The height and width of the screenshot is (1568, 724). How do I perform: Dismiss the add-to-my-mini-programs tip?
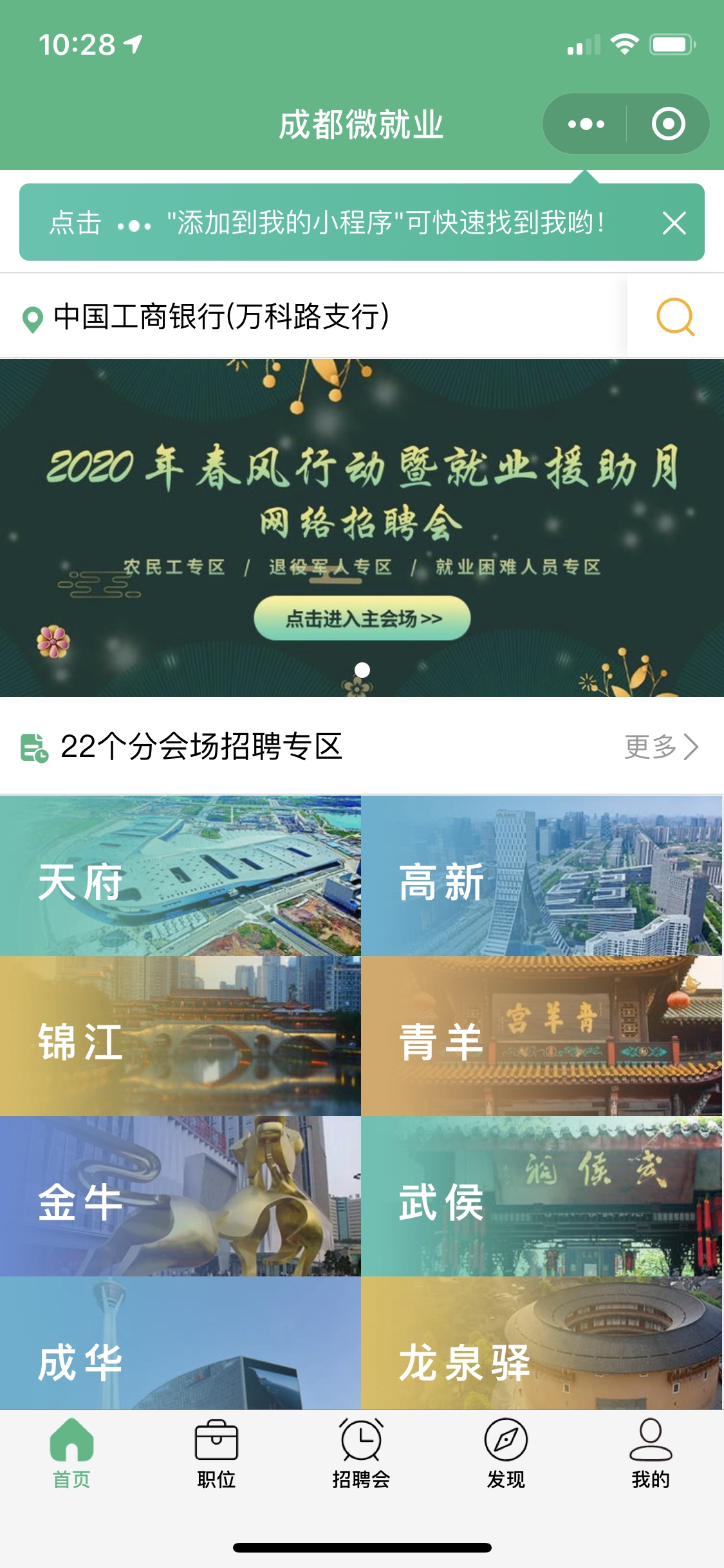point(674,223)
